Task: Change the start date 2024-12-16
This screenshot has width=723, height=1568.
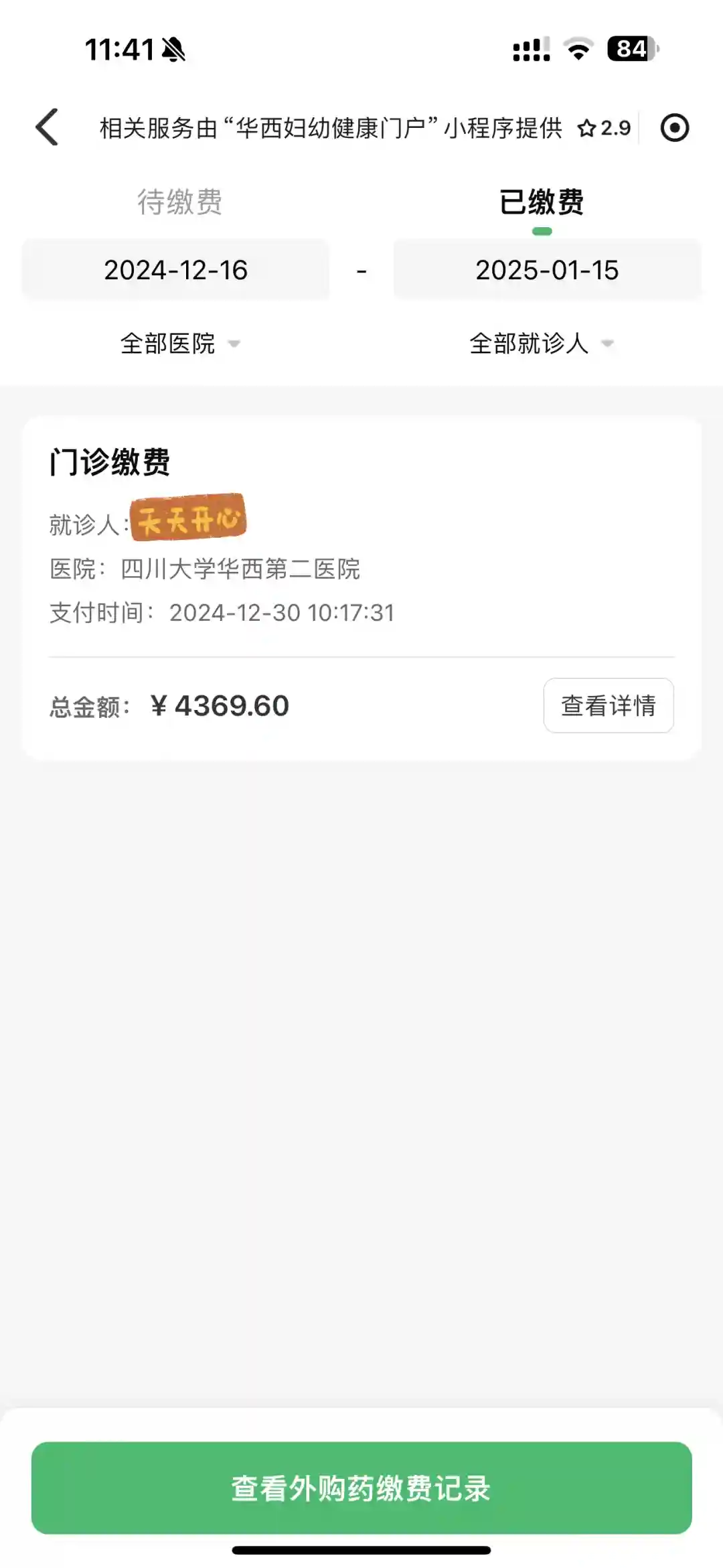Action: (175, 271)
